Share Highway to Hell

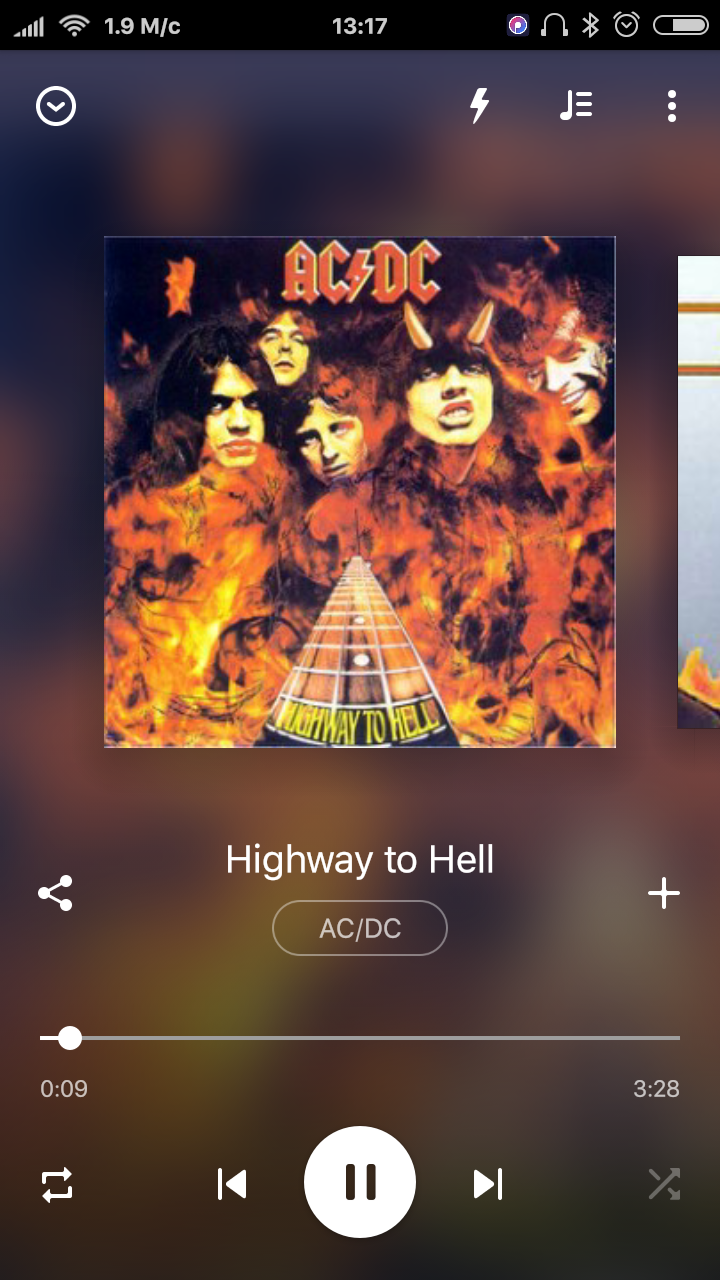coord(56,893)
